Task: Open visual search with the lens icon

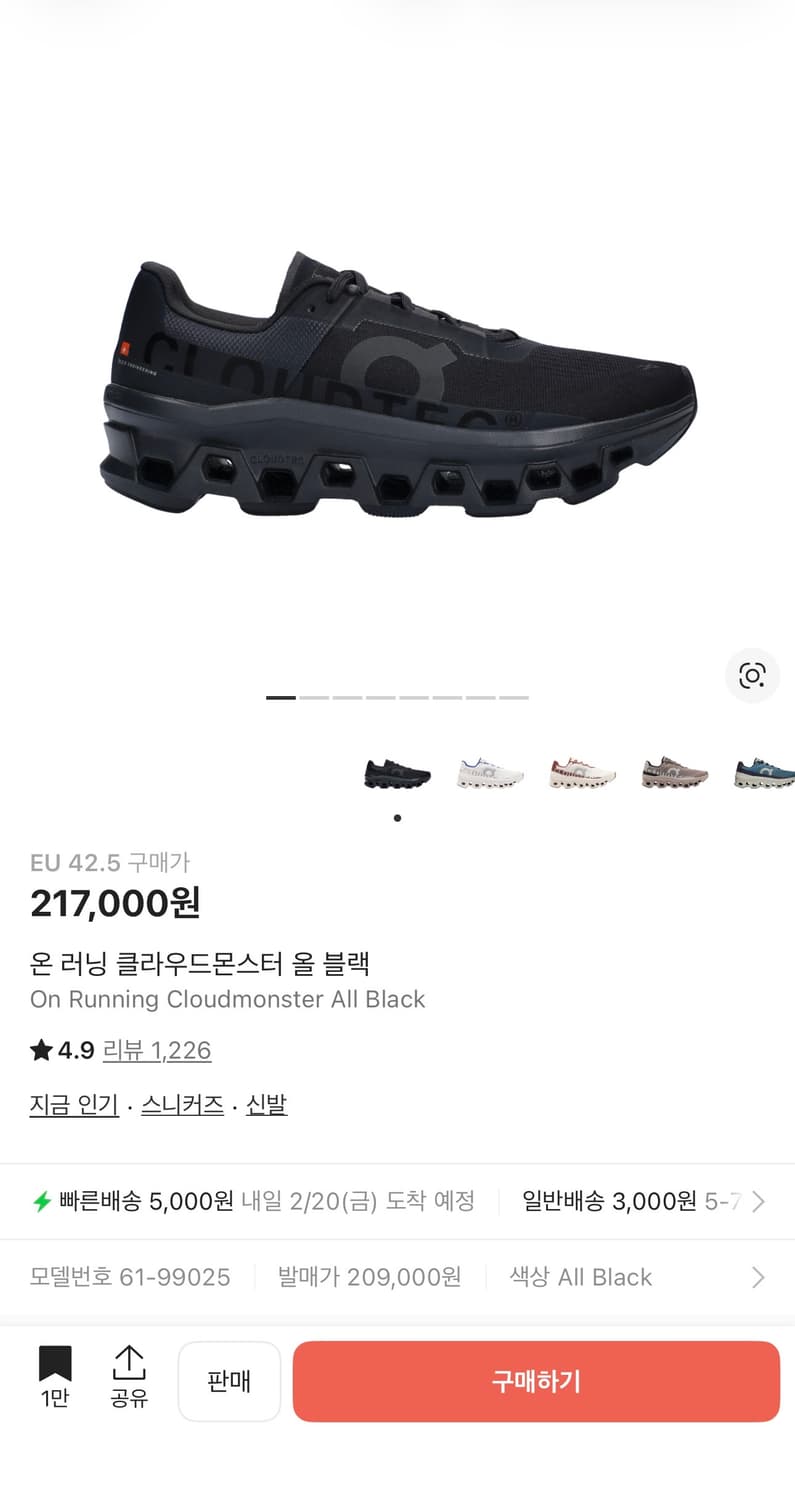Action: [752, 676]
